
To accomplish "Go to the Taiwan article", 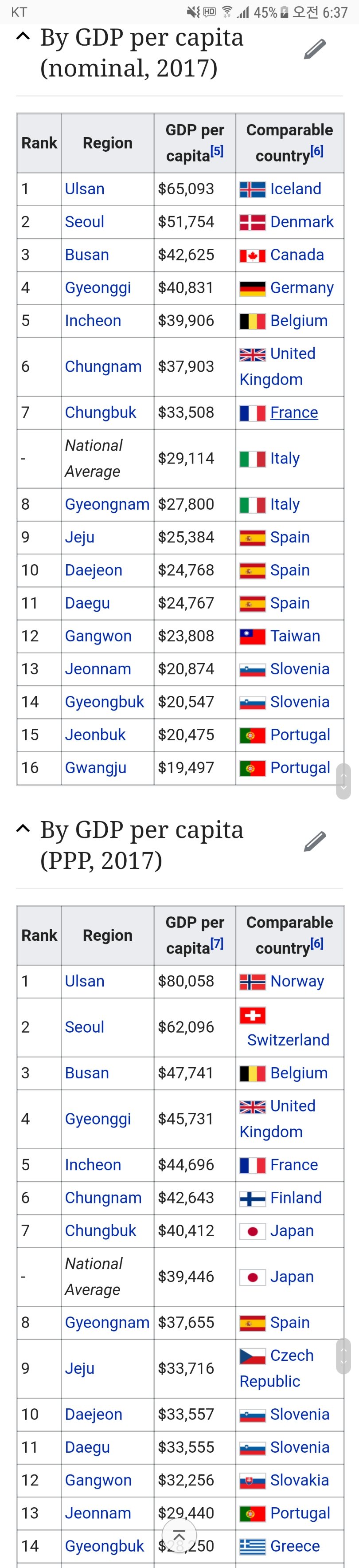I will [294, 636].
